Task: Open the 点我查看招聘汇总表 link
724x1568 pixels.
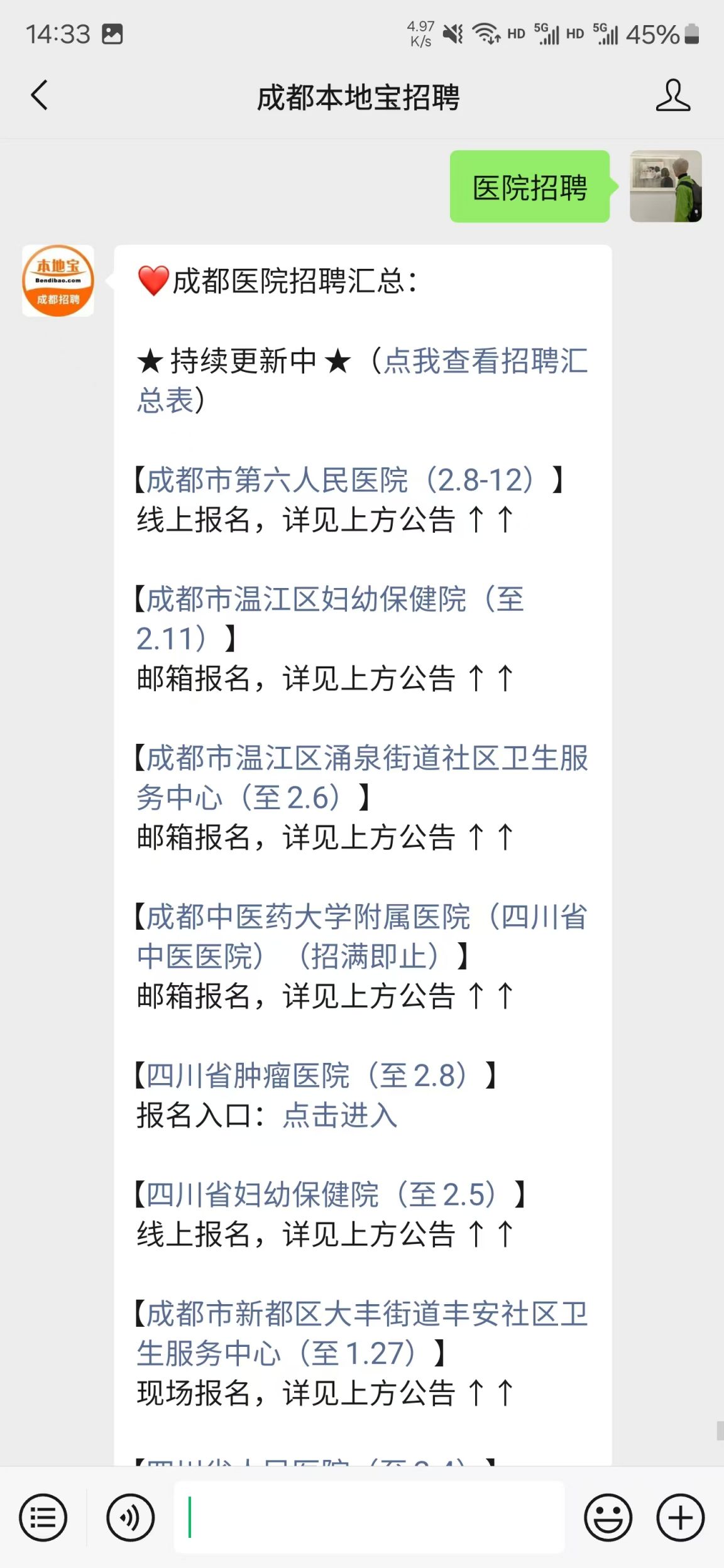Action: click(x=362, y=380)
